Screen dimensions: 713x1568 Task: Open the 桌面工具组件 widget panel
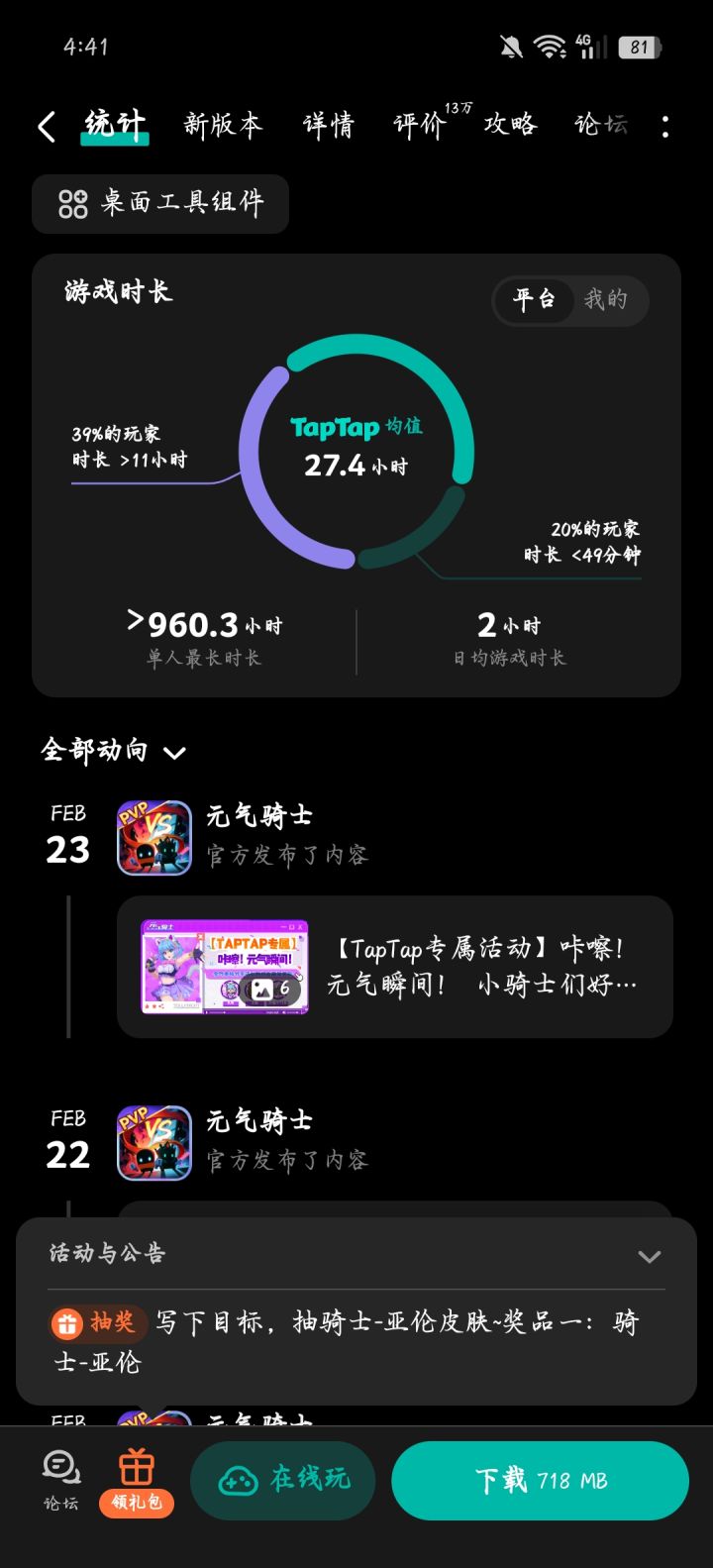(160, 204)
